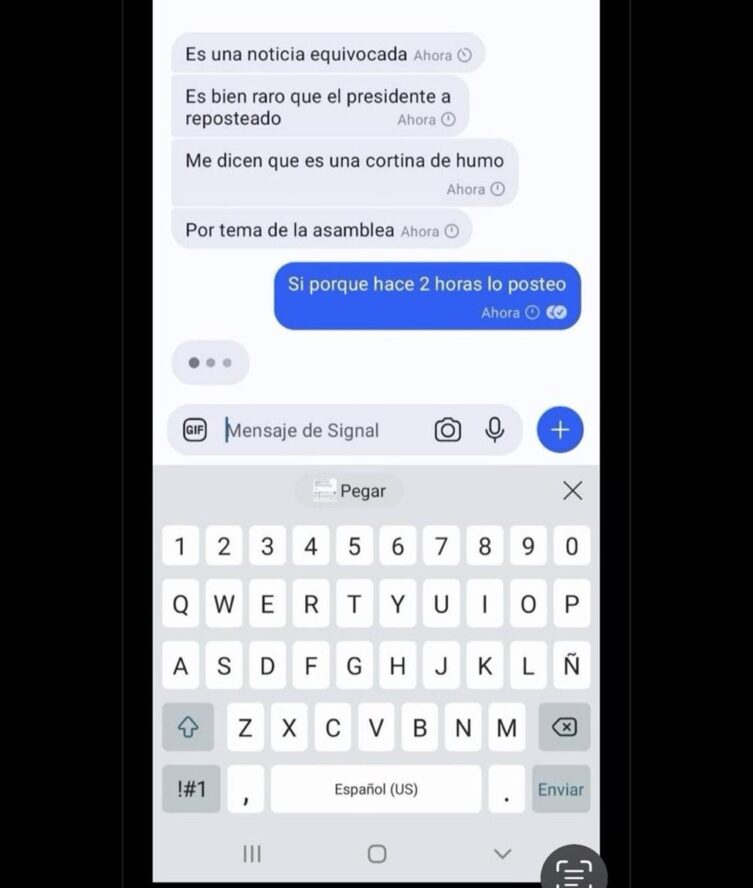Hit the keyboard backspace key
This screenshot has width=753, height=888.
tap(564, 727)
